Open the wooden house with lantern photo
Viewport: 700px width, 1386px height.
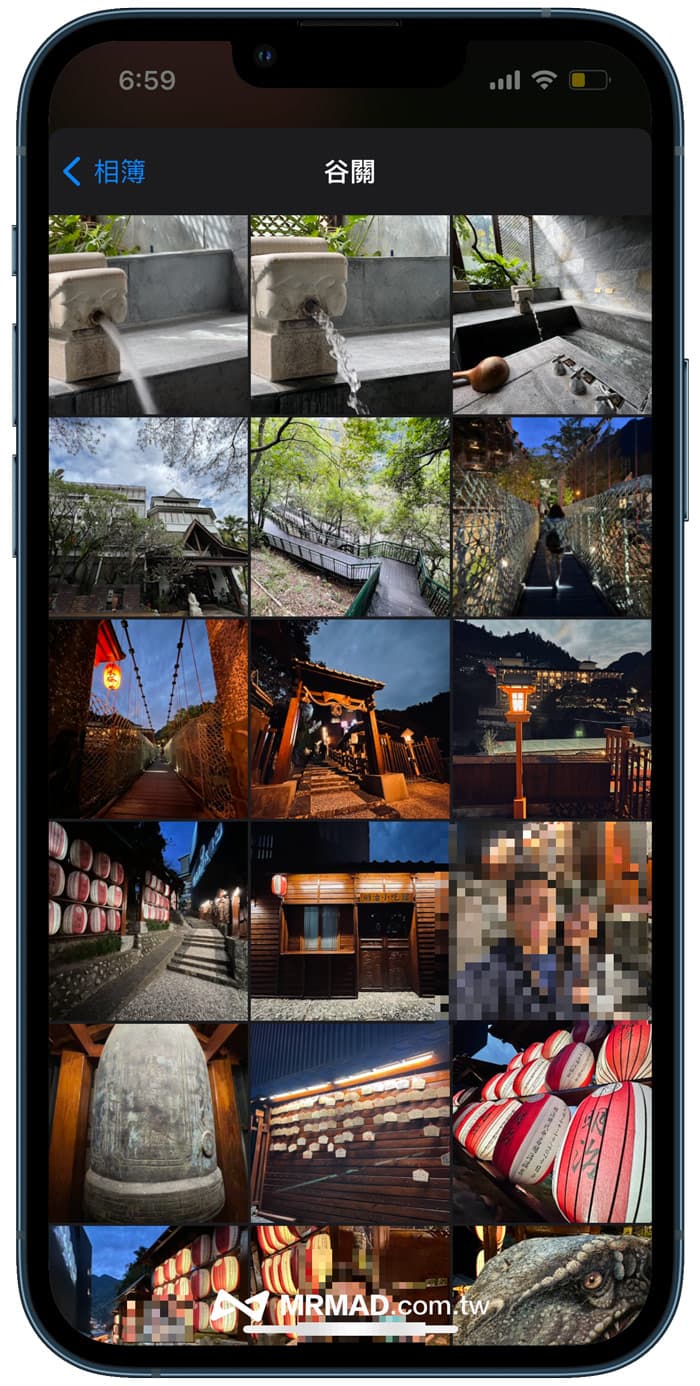tap(349, 921)
